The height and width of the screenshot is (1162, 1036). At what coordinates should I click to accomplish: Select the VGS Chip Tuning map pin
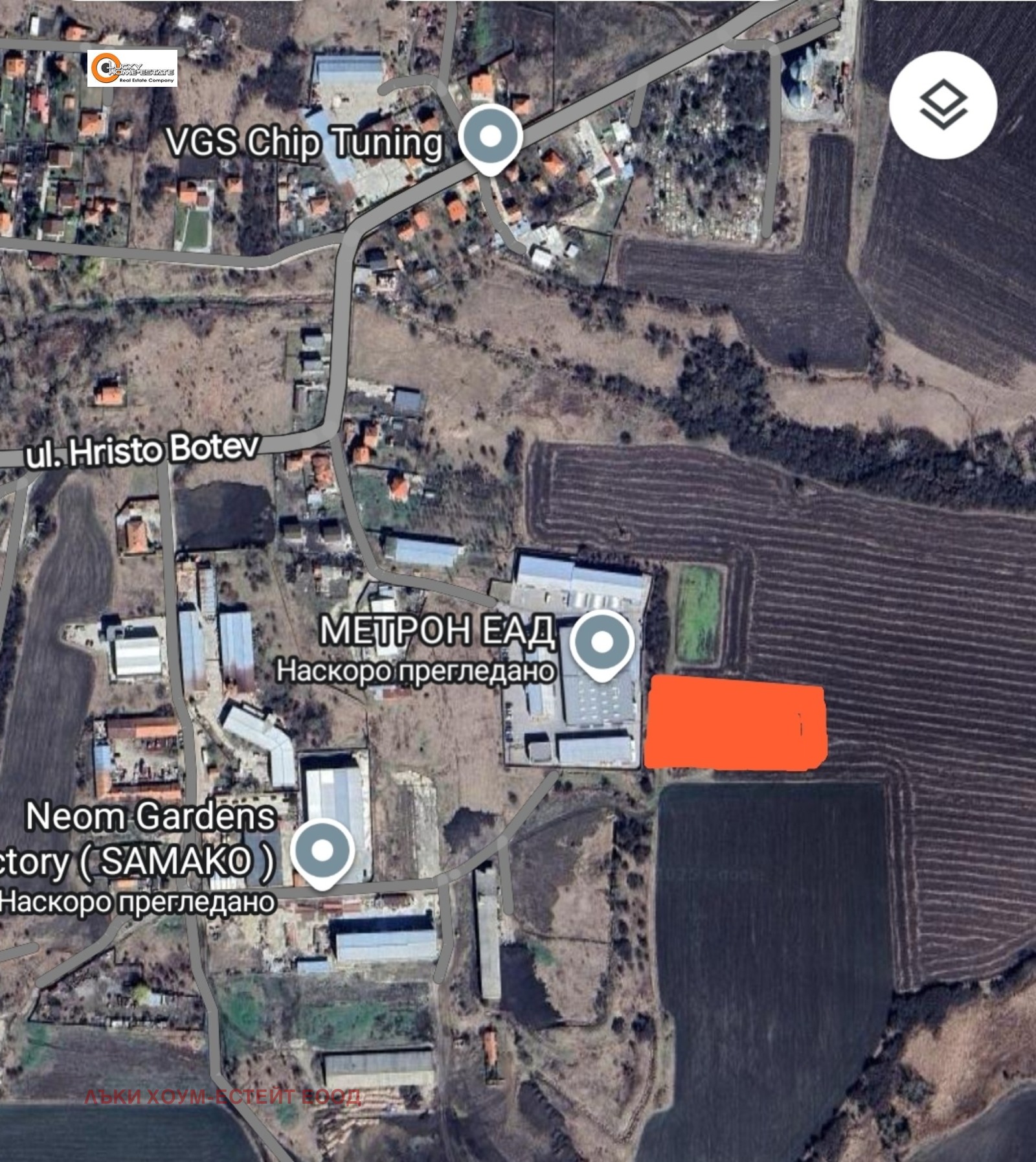click(x=490, y=137)
